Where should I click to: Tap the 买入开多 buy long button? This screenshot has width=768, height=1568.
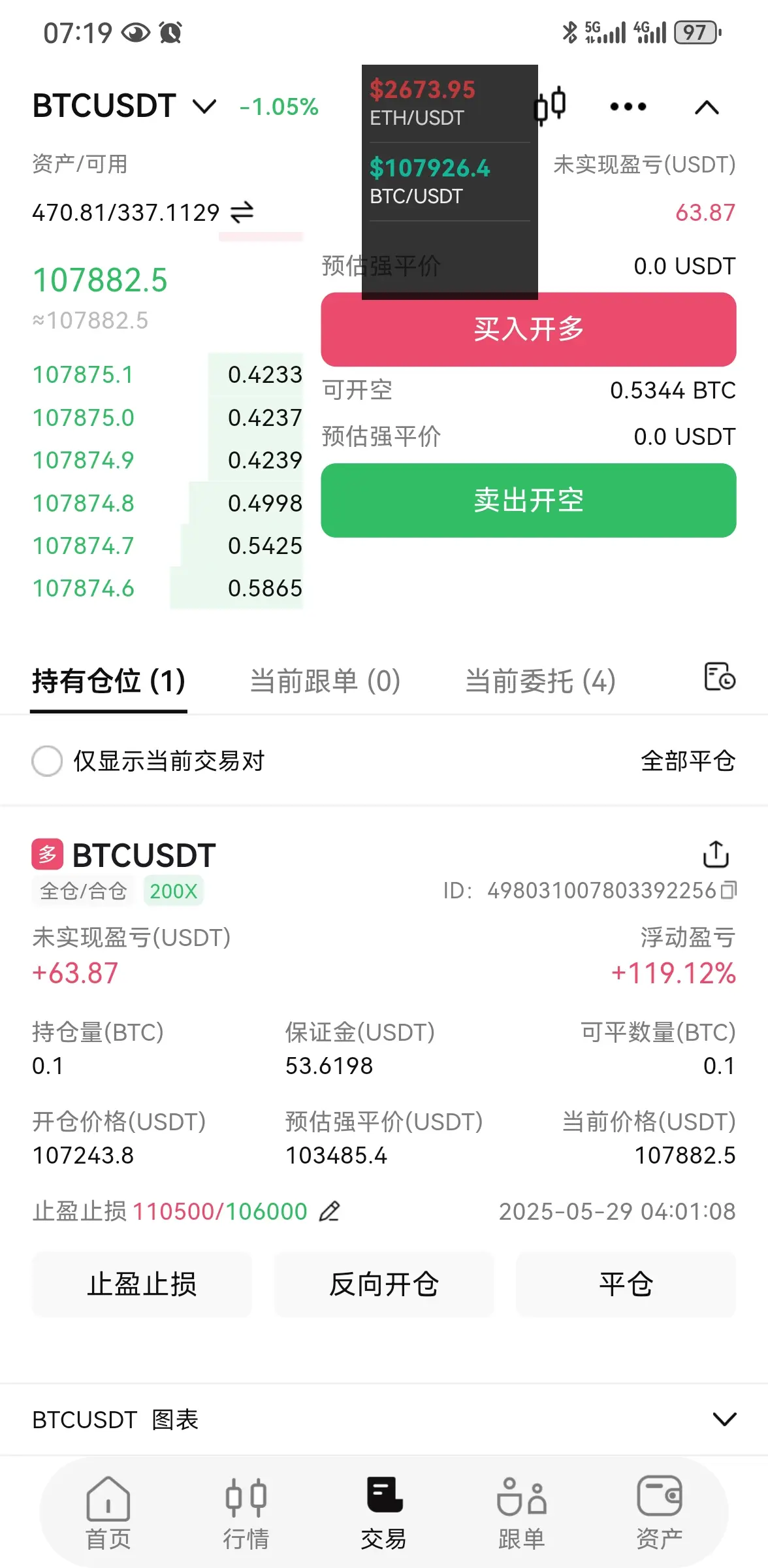pos(528,329)
